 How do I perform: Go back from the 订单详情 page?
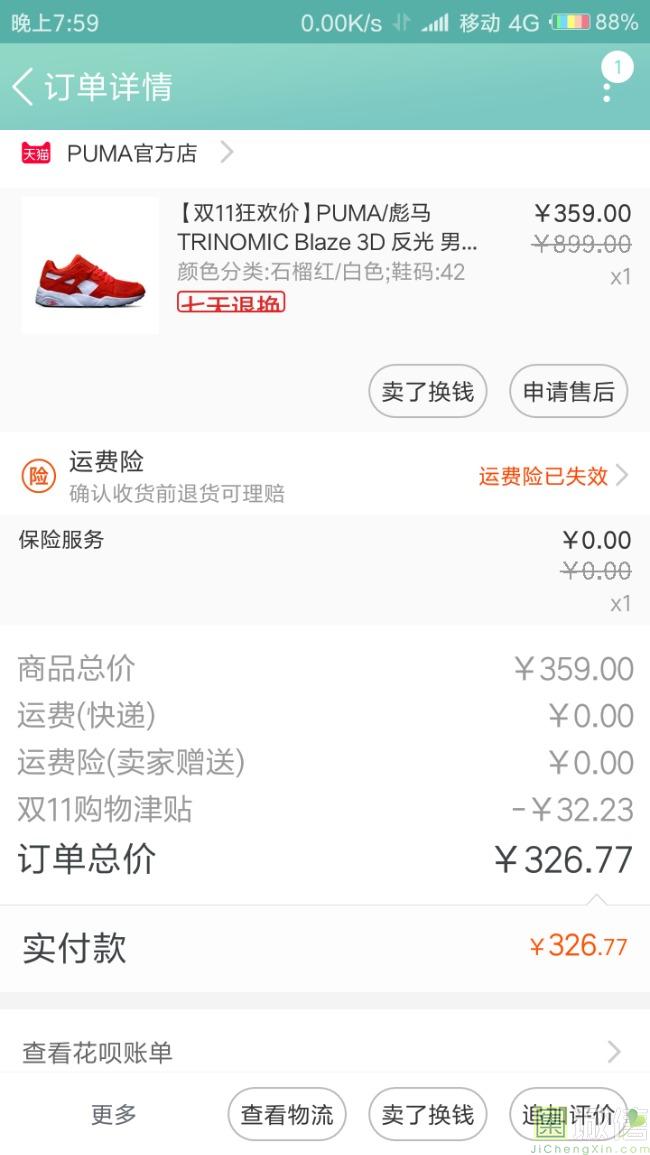pos(24,86)
